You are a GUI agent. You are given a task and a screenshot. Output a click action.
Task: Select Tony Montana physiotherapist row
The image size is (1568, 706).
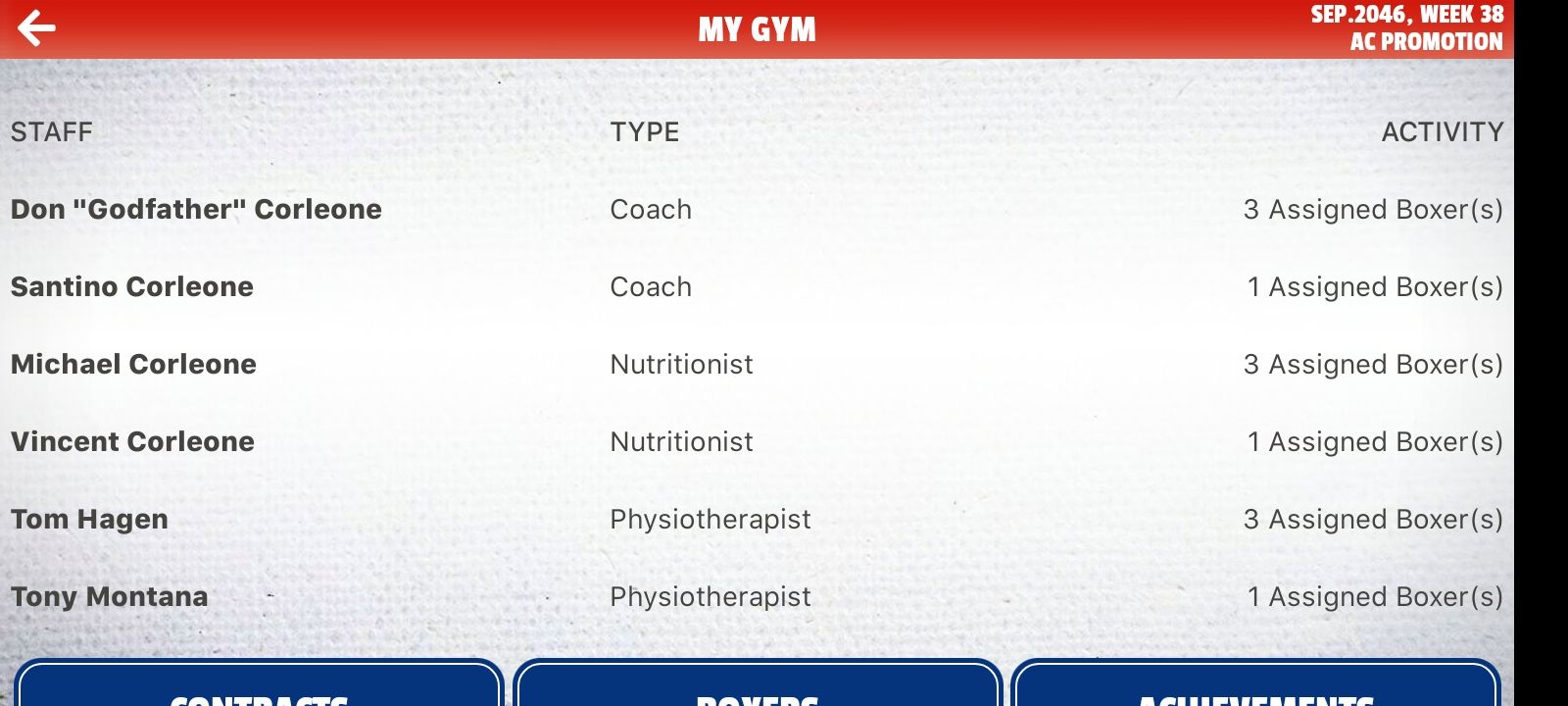click(110, 597)
